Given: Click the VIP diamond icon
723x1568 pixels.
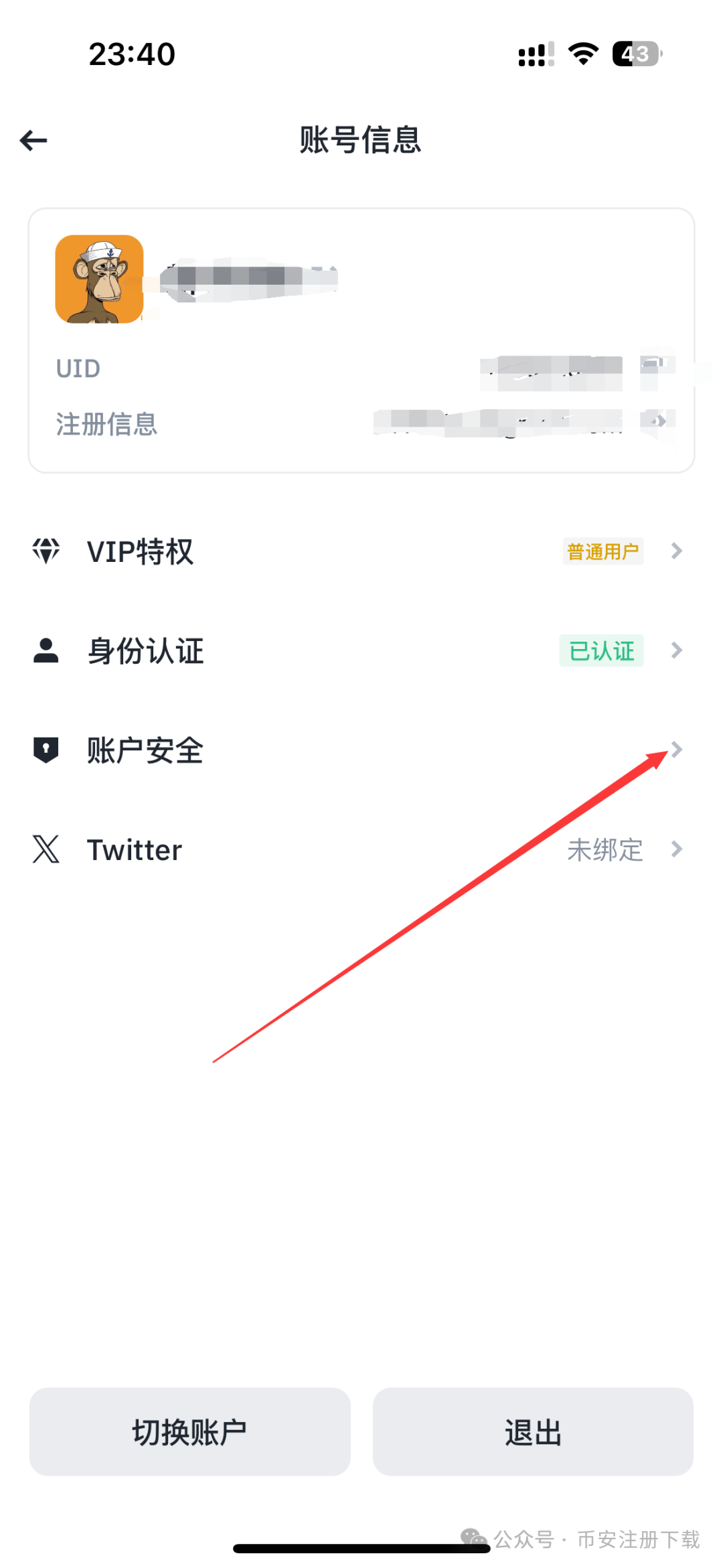Looking at the screenshot, I should tap(46, 551).
